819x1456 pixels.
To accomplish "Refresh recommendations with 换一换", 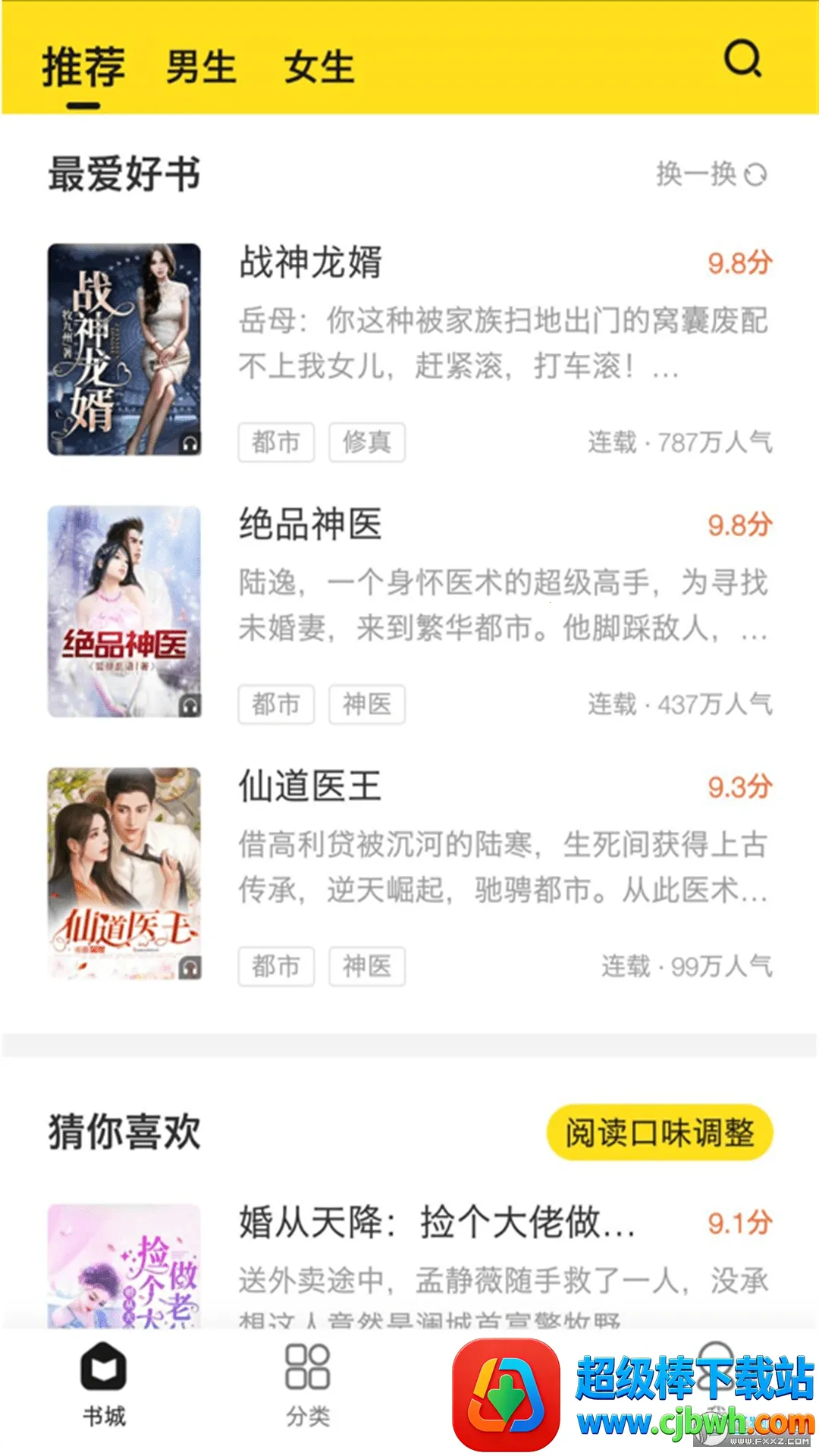I will coord(711,174).
